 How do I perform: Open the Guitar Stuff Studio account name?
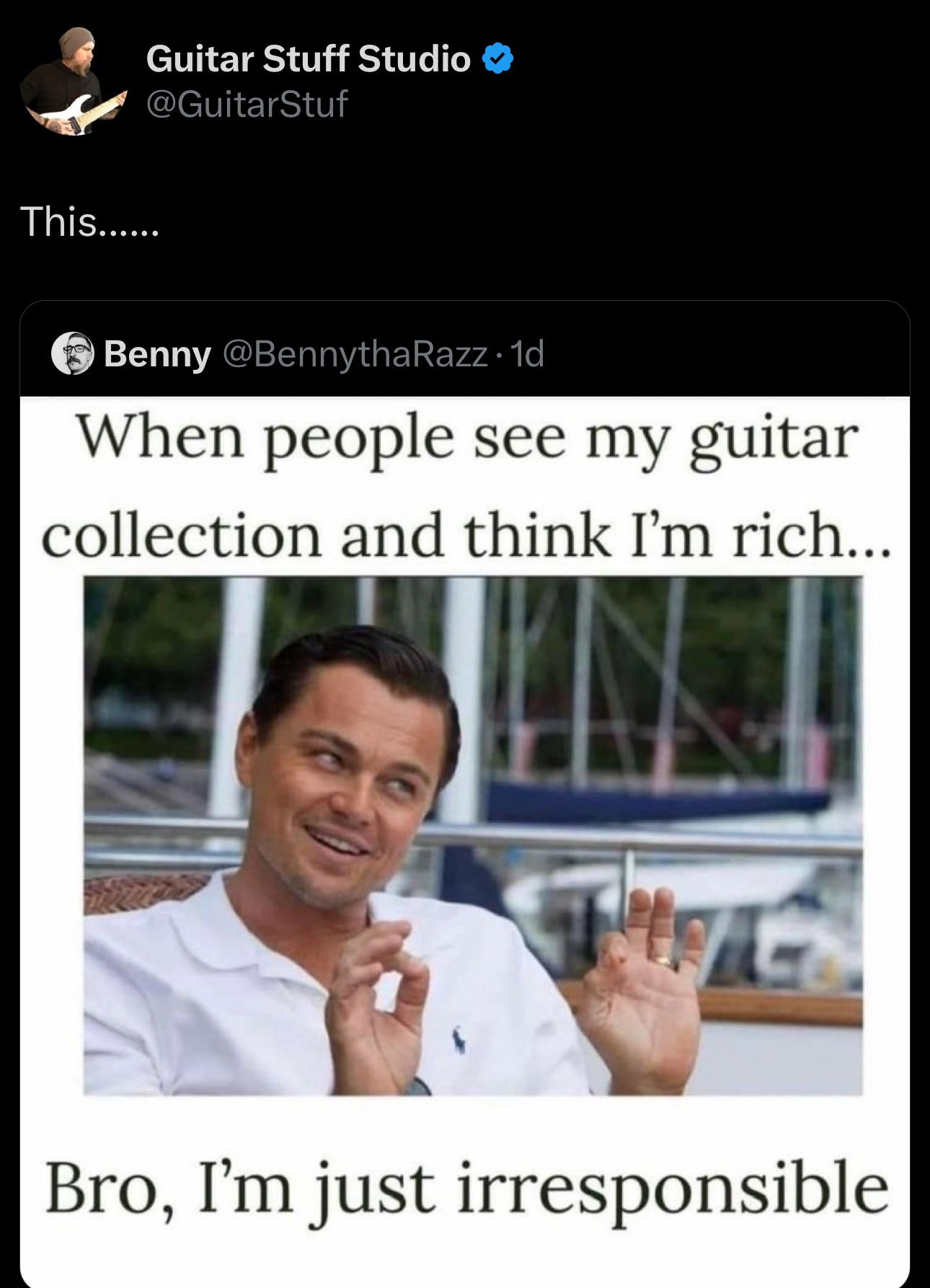[309, 58]
